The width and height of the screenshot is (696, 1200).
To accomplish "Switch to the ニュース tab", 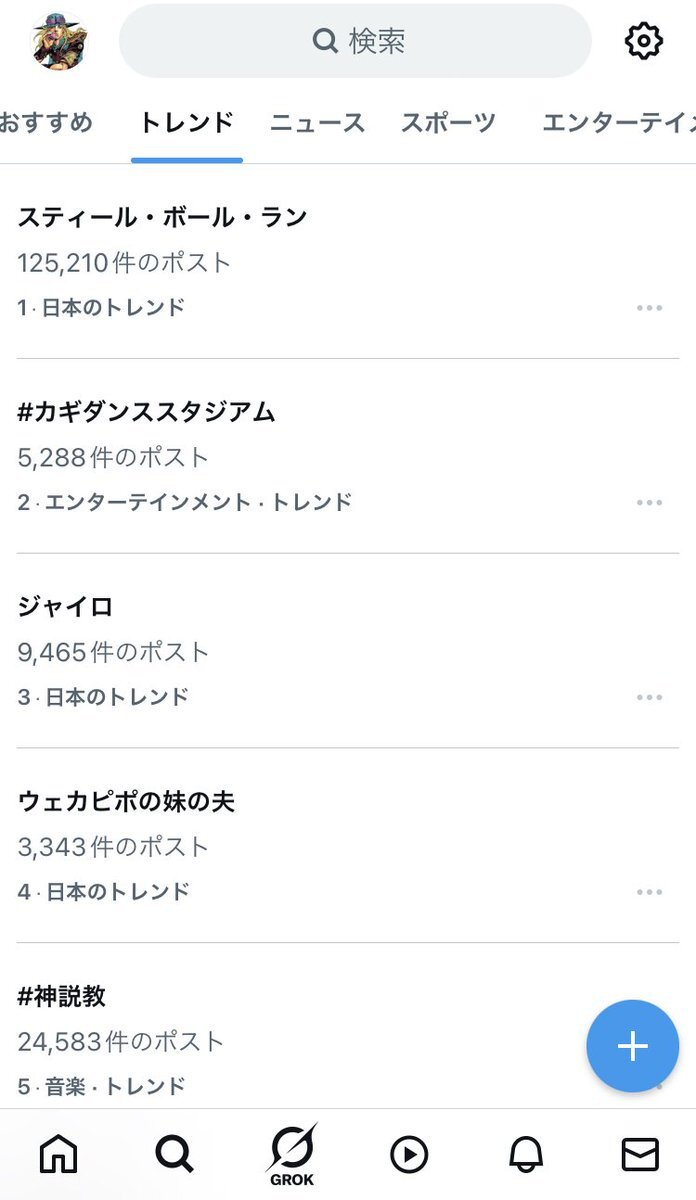I will 317,123.
